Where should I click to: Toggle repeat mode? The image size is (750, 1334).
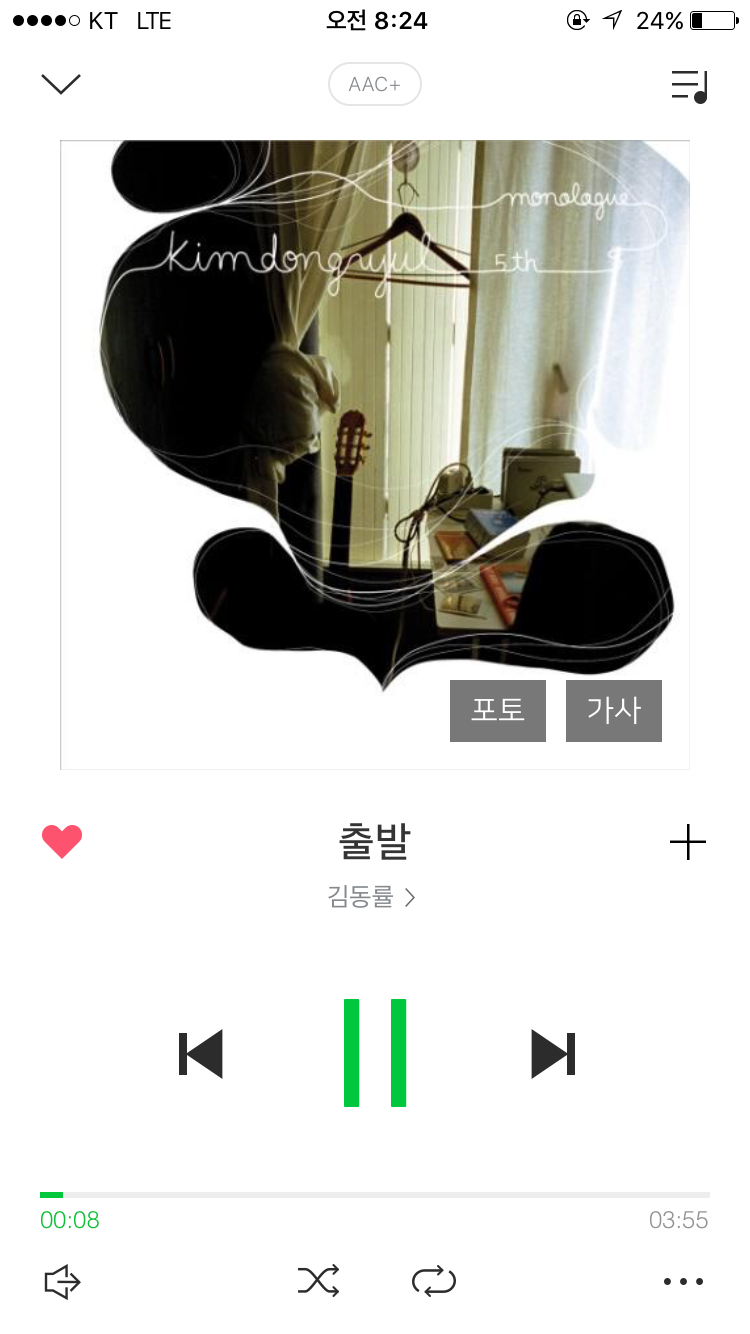coord(434,1281)
